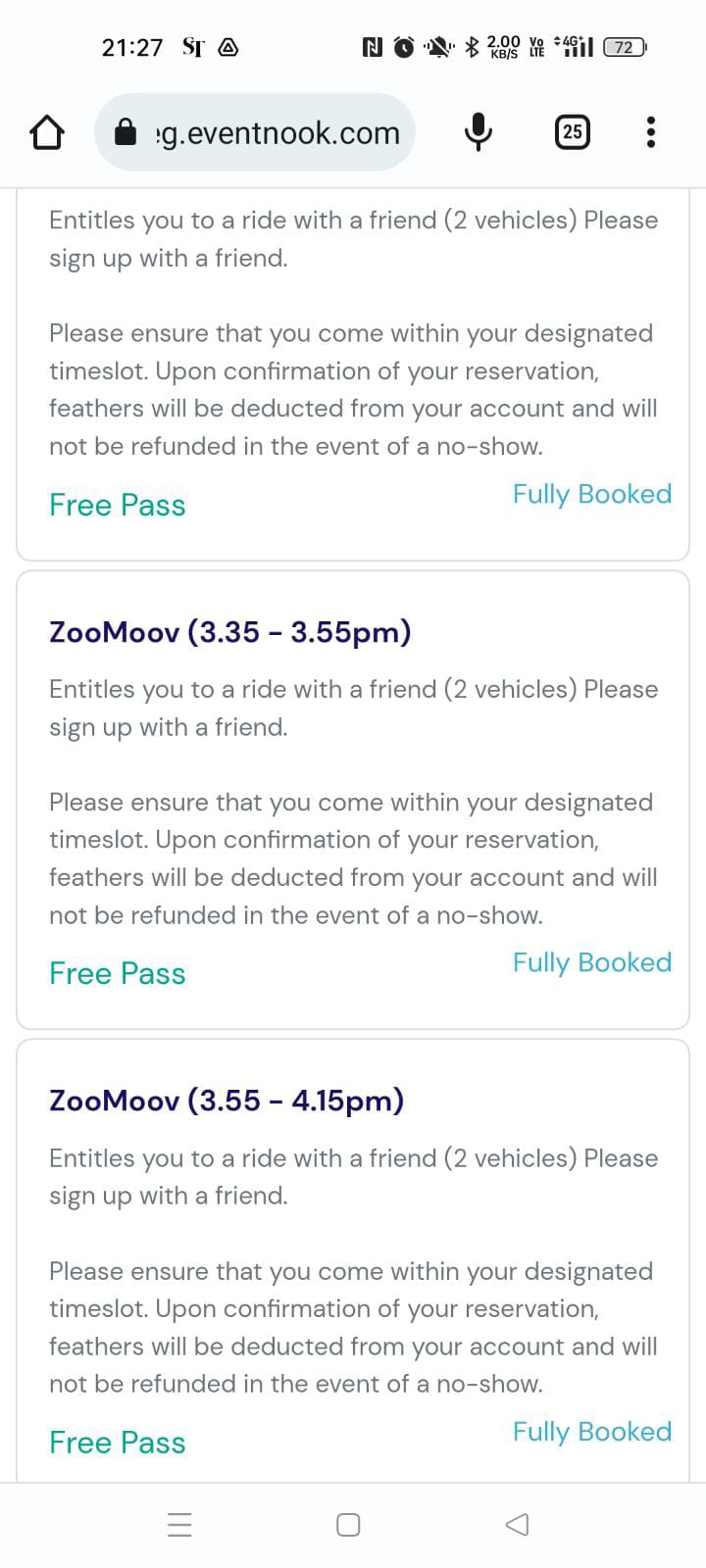Tap the eventnook.com address bar

[x=255, y=132]
